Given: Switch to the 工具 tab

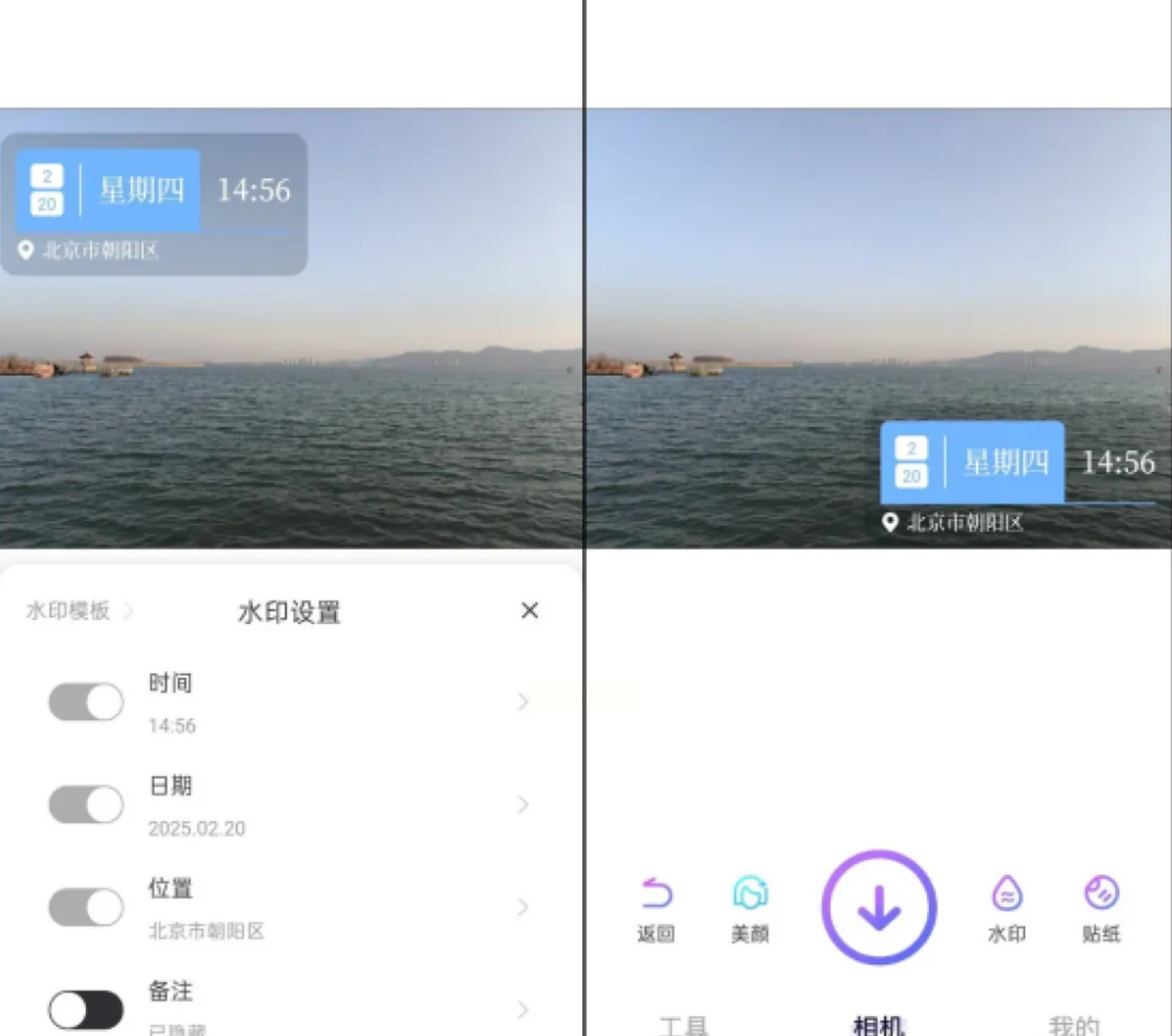Looking at the screenshot, I should click(x=684, y=1024).
